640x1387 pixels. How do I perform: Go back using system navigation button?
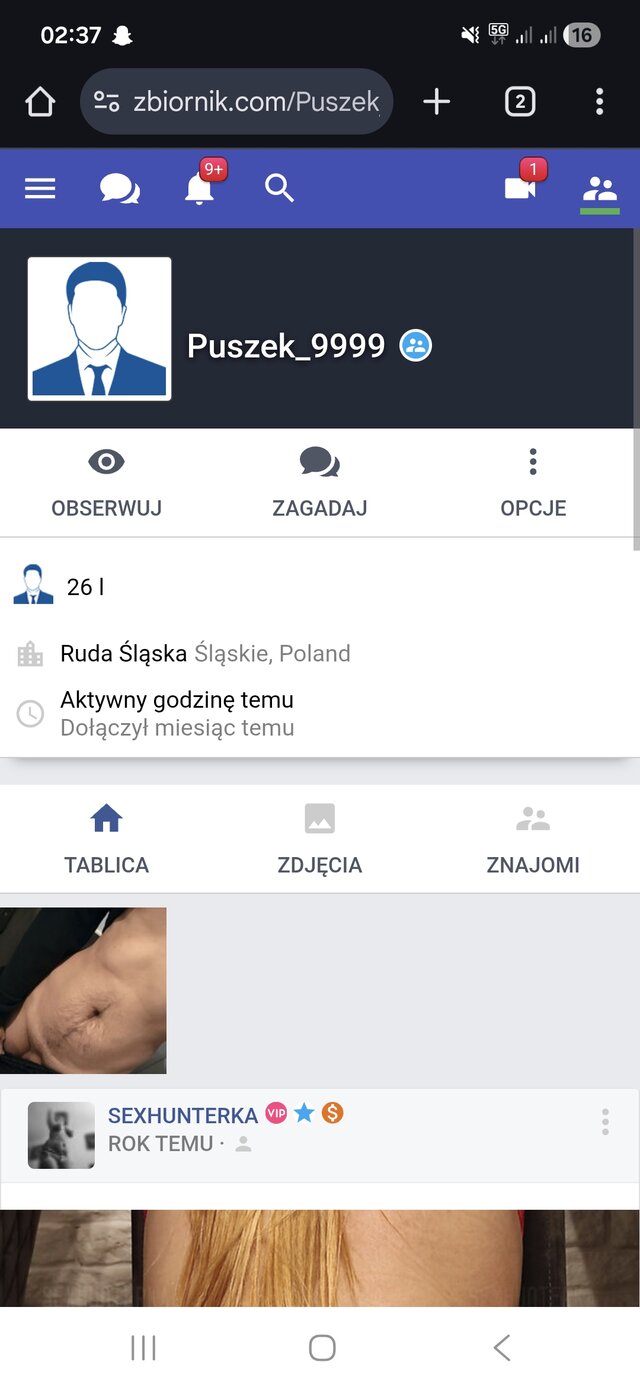(x=502, y=1347)
